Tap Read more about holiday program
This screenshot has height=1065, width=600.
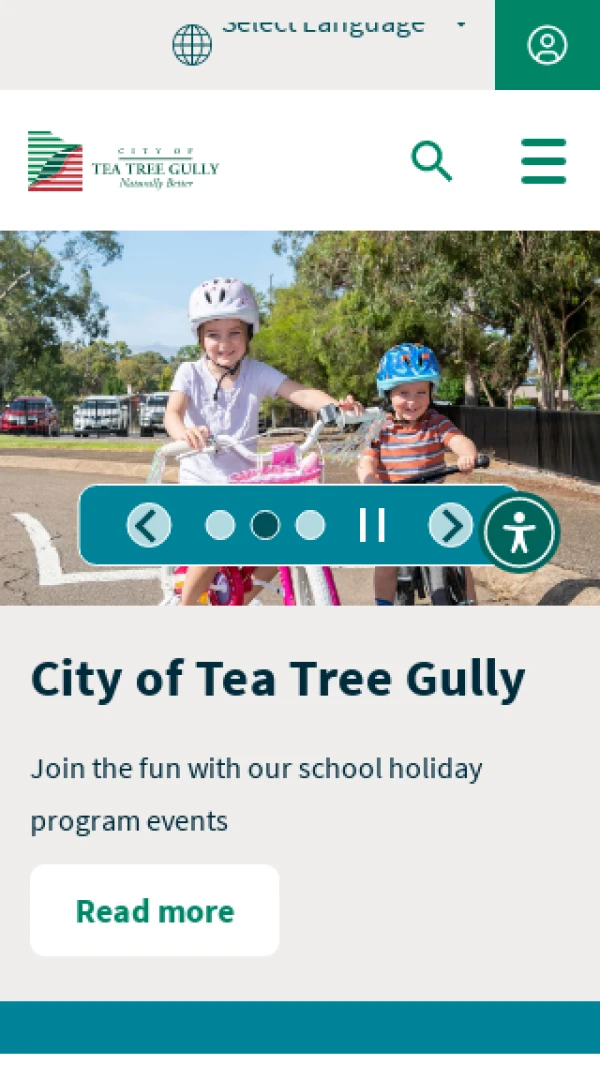click(x=155, y=911)
